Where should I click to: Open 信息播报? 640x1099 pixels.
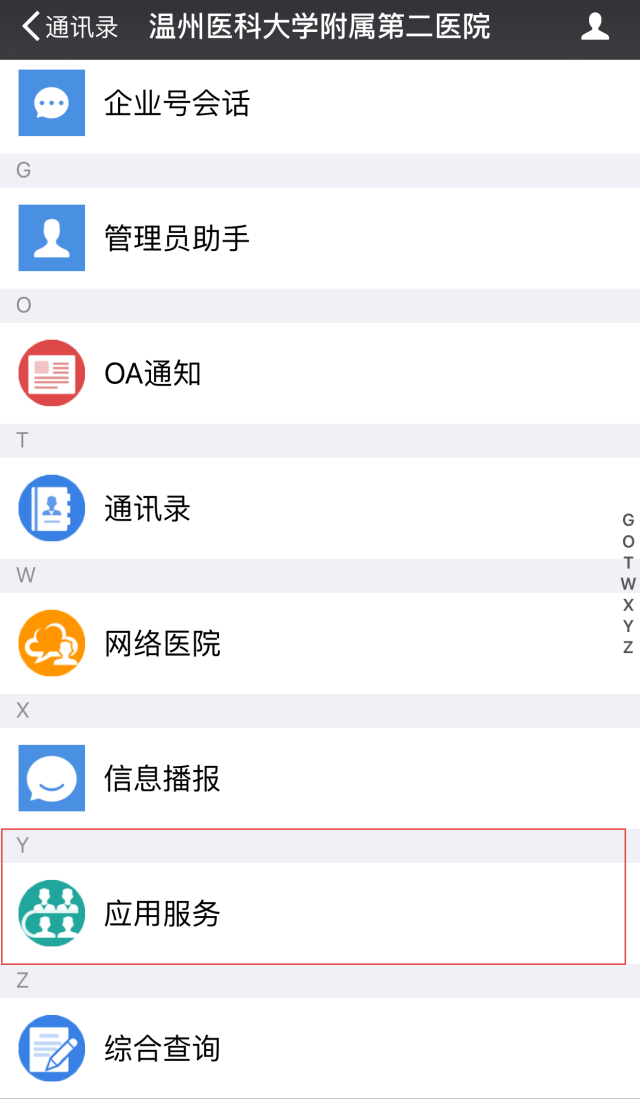pos(320,779)
